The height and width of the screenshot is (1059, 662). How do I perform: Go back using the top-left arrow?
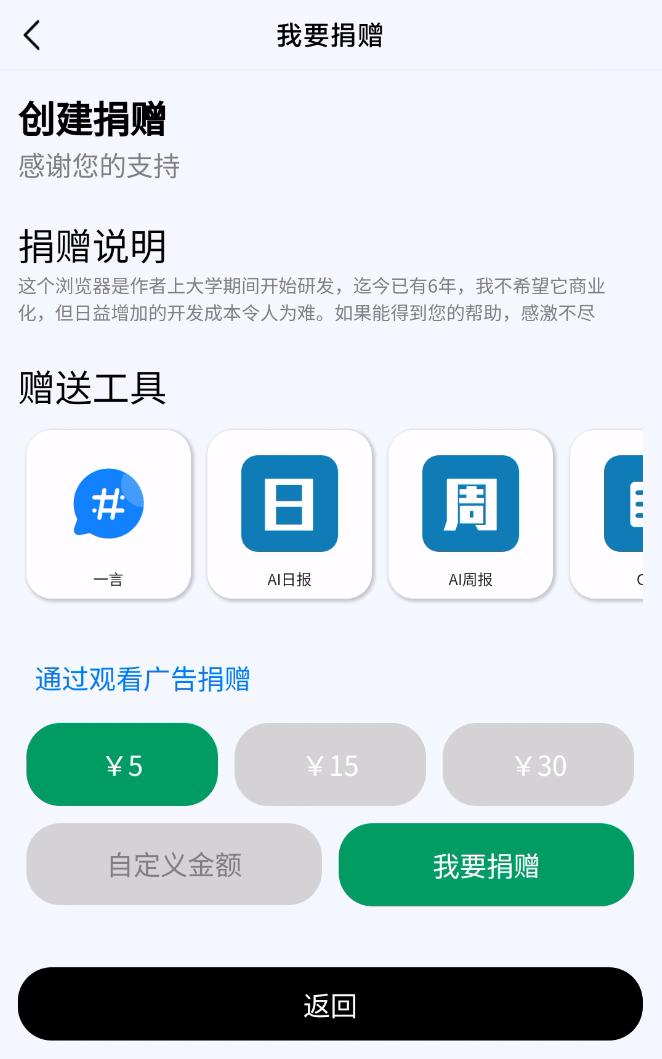[x=32, y=35]
